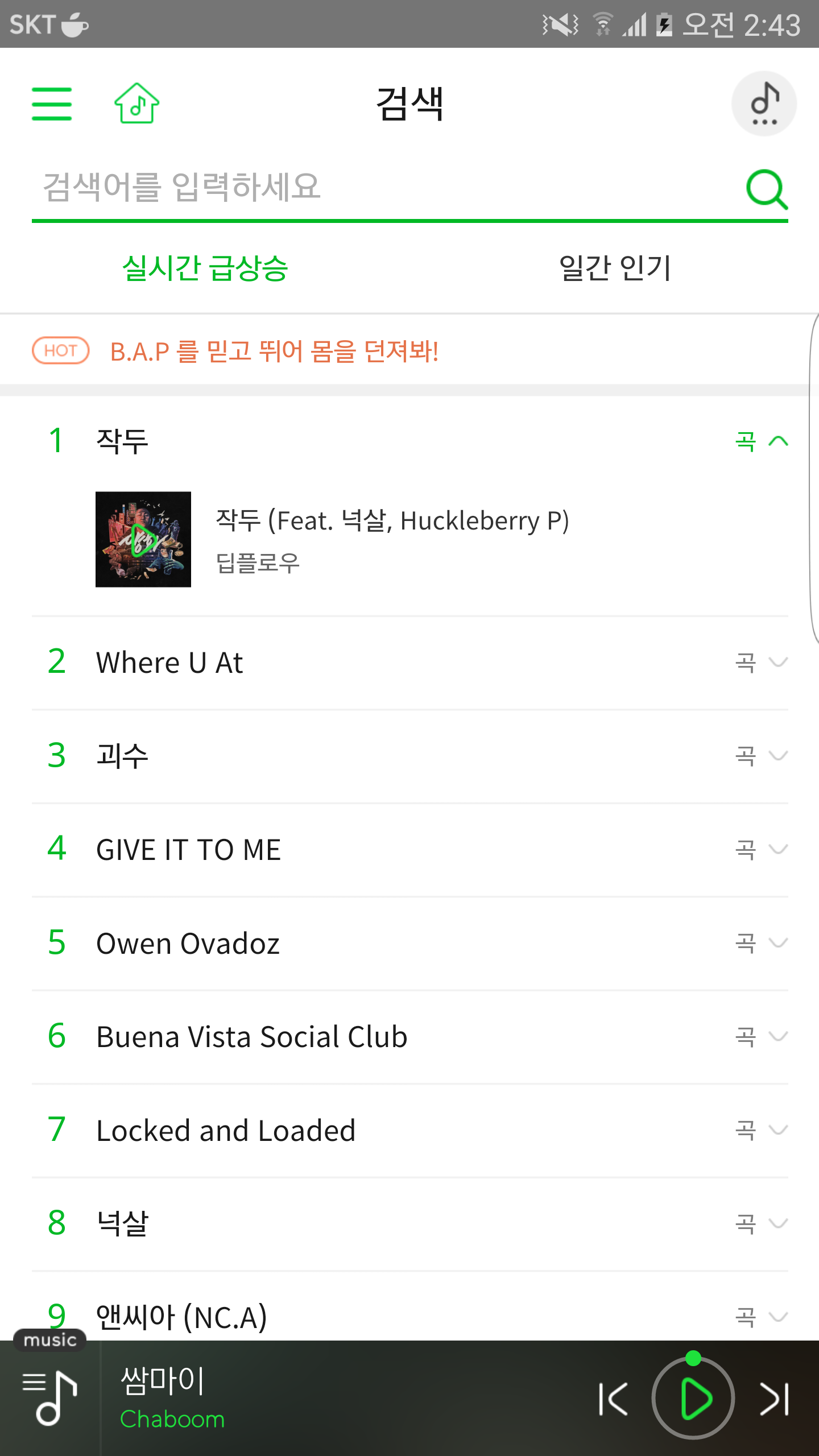Tap the green magnifier search icon
819x1456 pixels.
[766, 189]
